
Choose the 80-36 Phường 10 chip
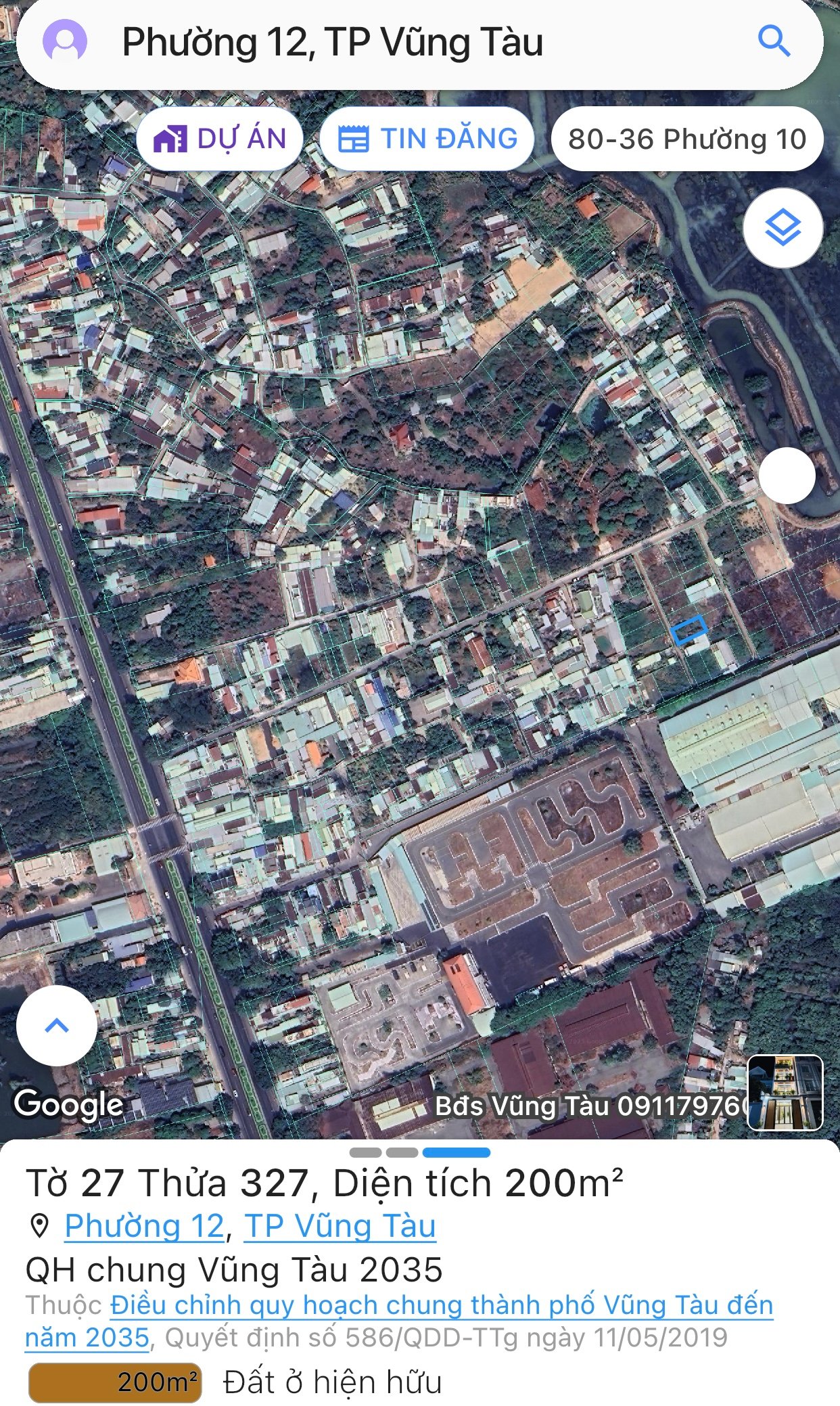click(687, 139)
